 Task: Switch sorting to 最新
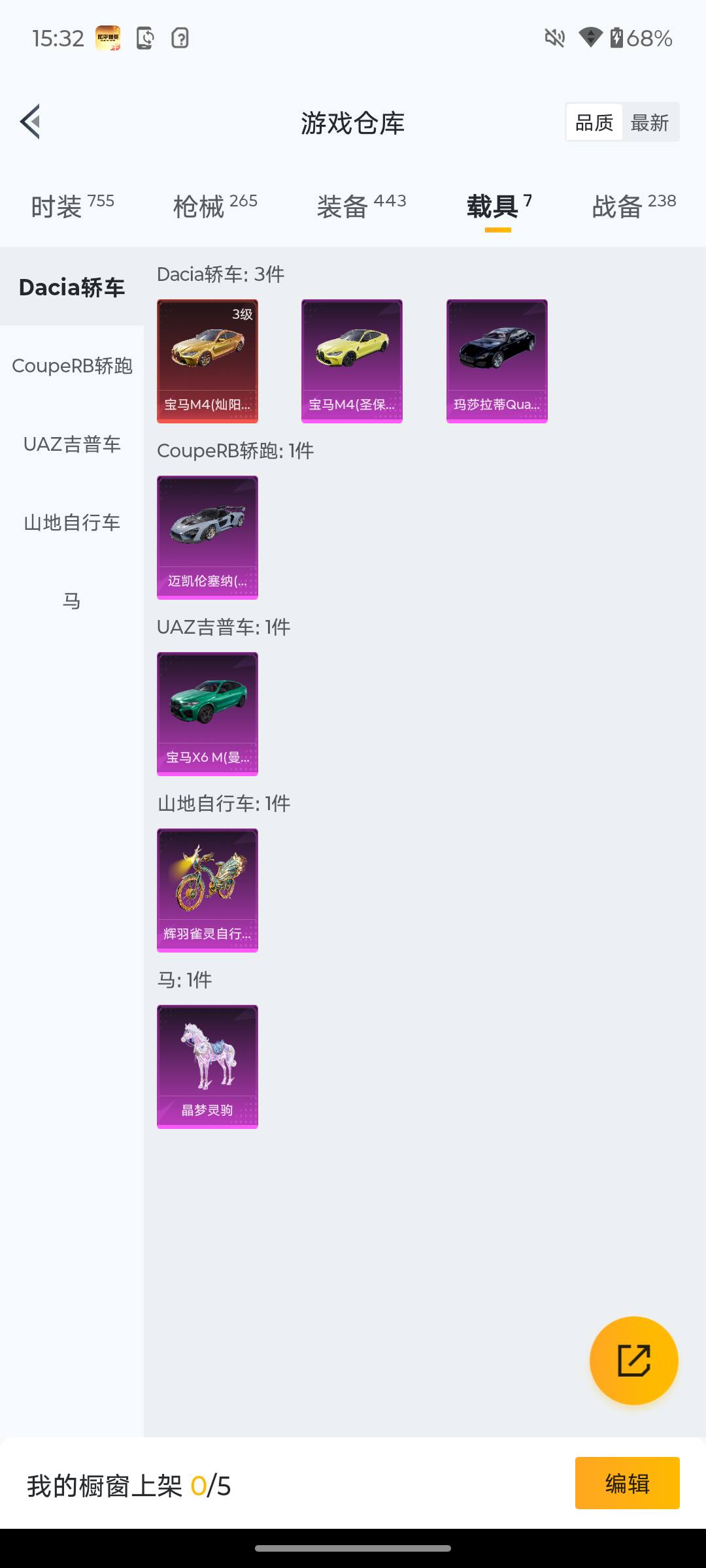pyautogui.click(x=650, y=123)
